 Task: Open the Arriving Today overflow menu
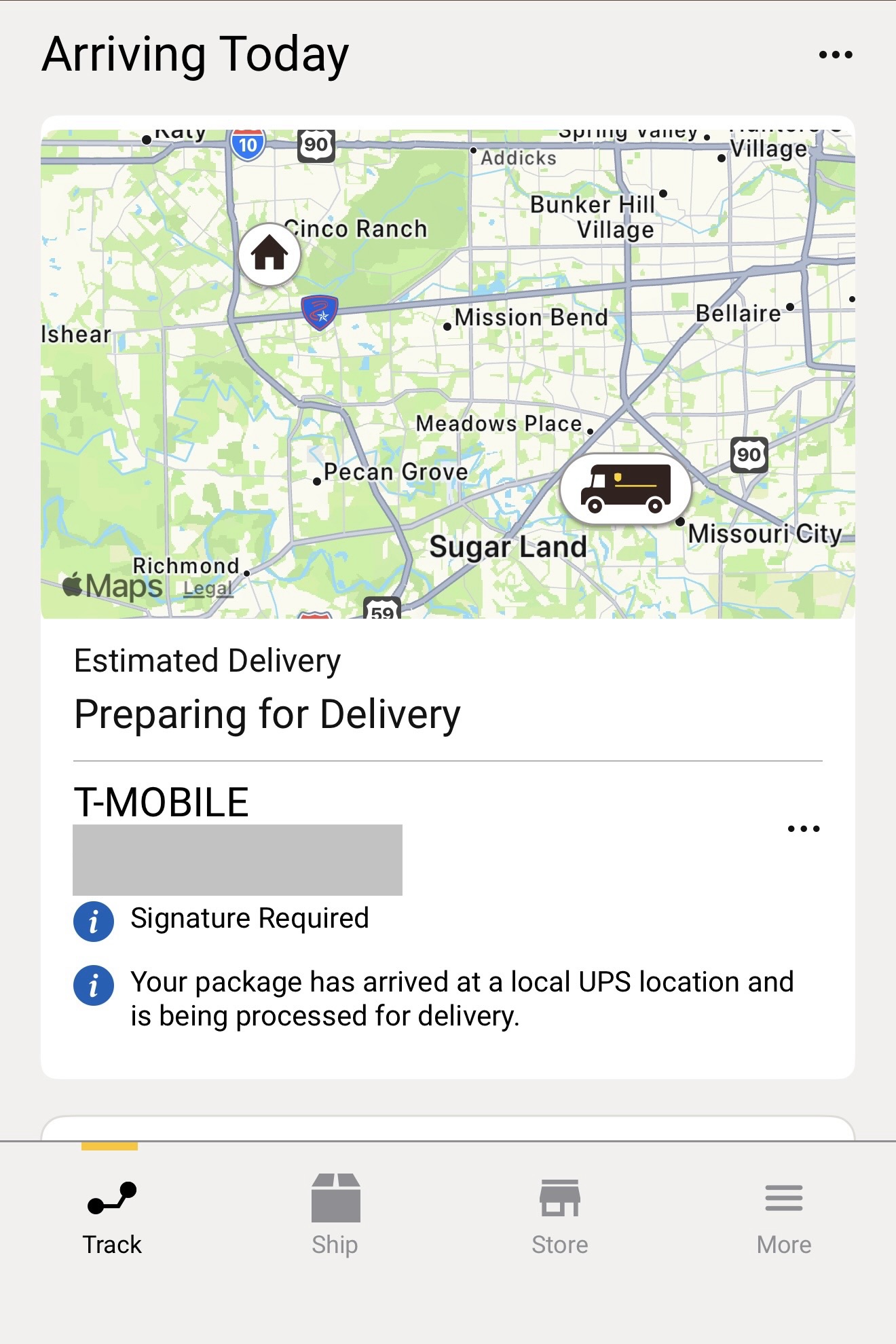coord(835,55)
